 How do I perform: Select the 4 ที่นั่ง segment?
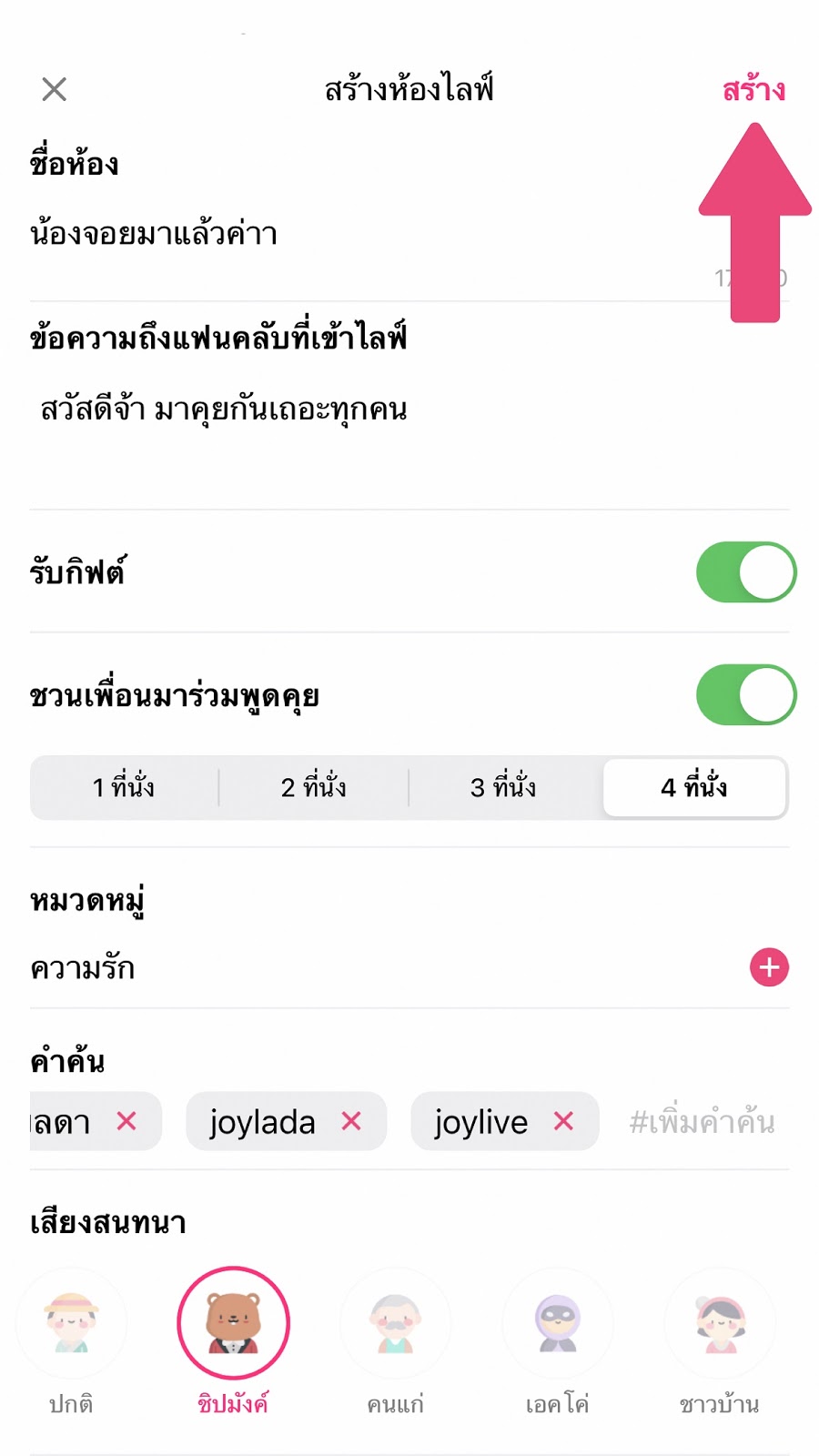point(694,787)
